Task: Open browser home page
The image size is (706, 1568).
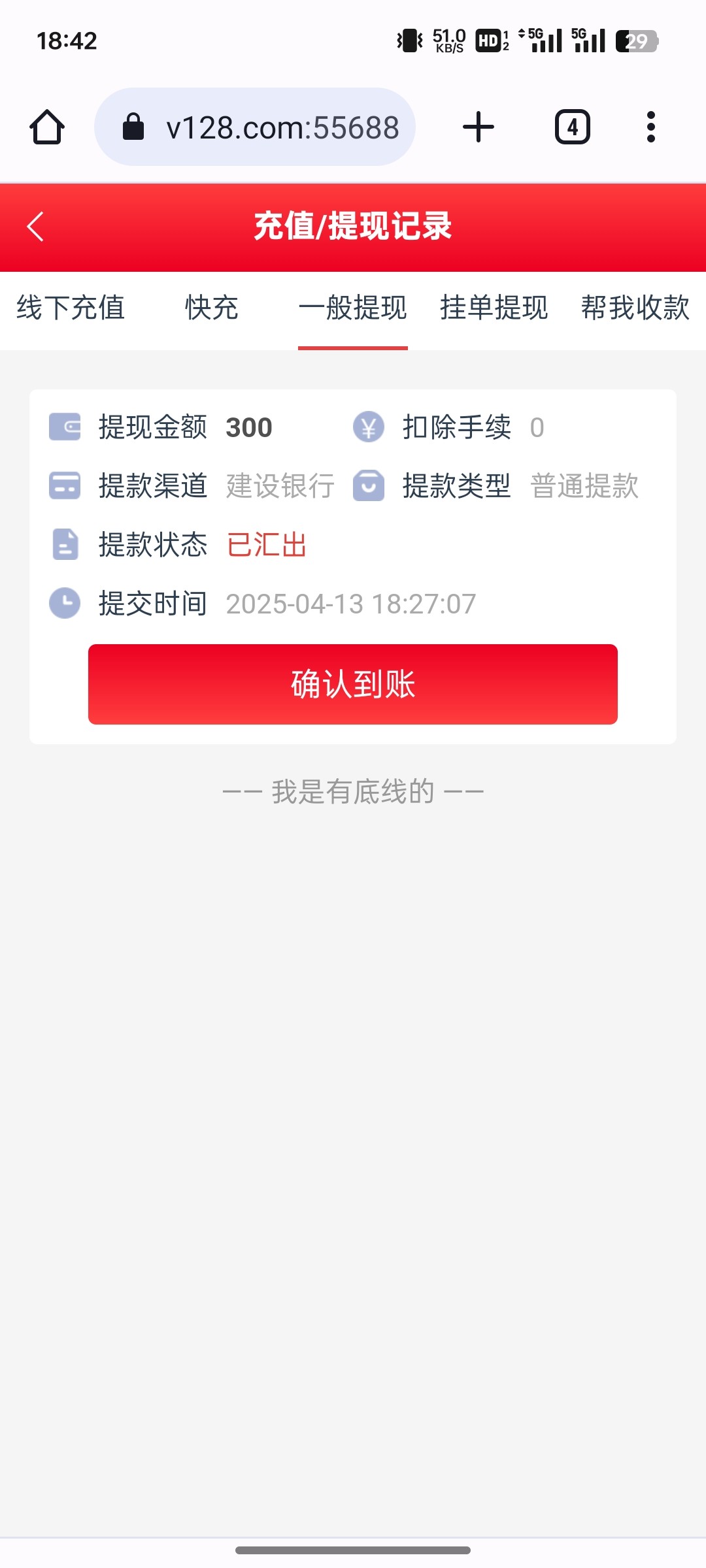Action: coord(47,127)
